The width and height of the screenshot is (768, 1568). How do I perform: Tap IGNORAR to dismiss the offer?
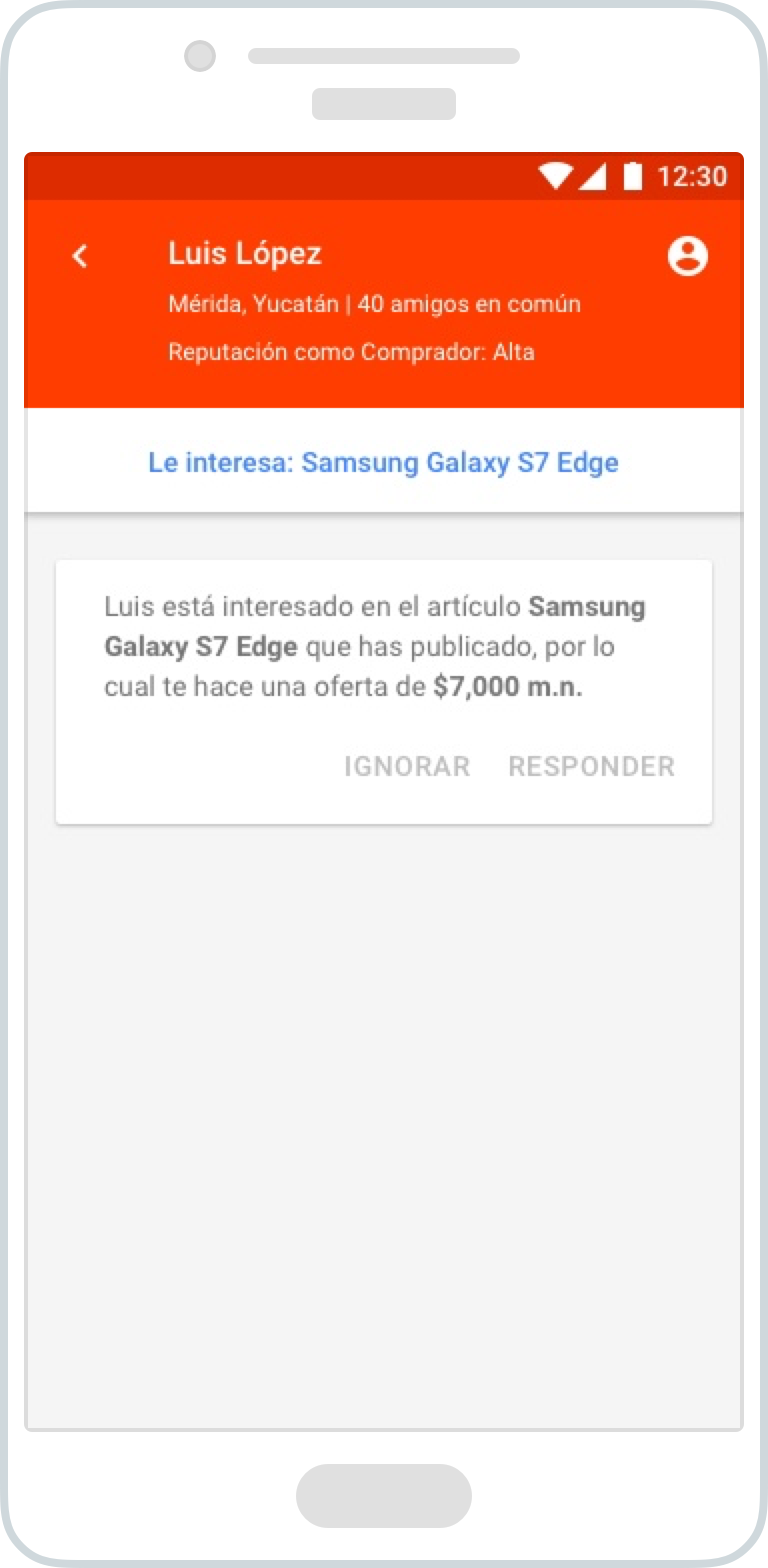(x=407, y=766)
